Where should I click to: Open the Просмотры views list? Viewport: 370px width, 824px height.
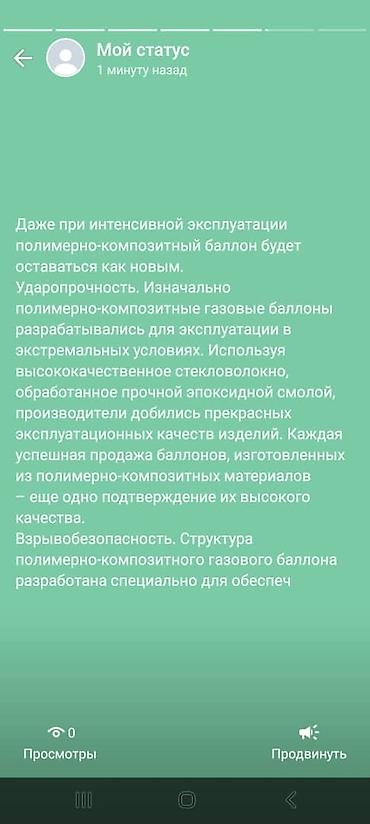(x=60, y=743)
